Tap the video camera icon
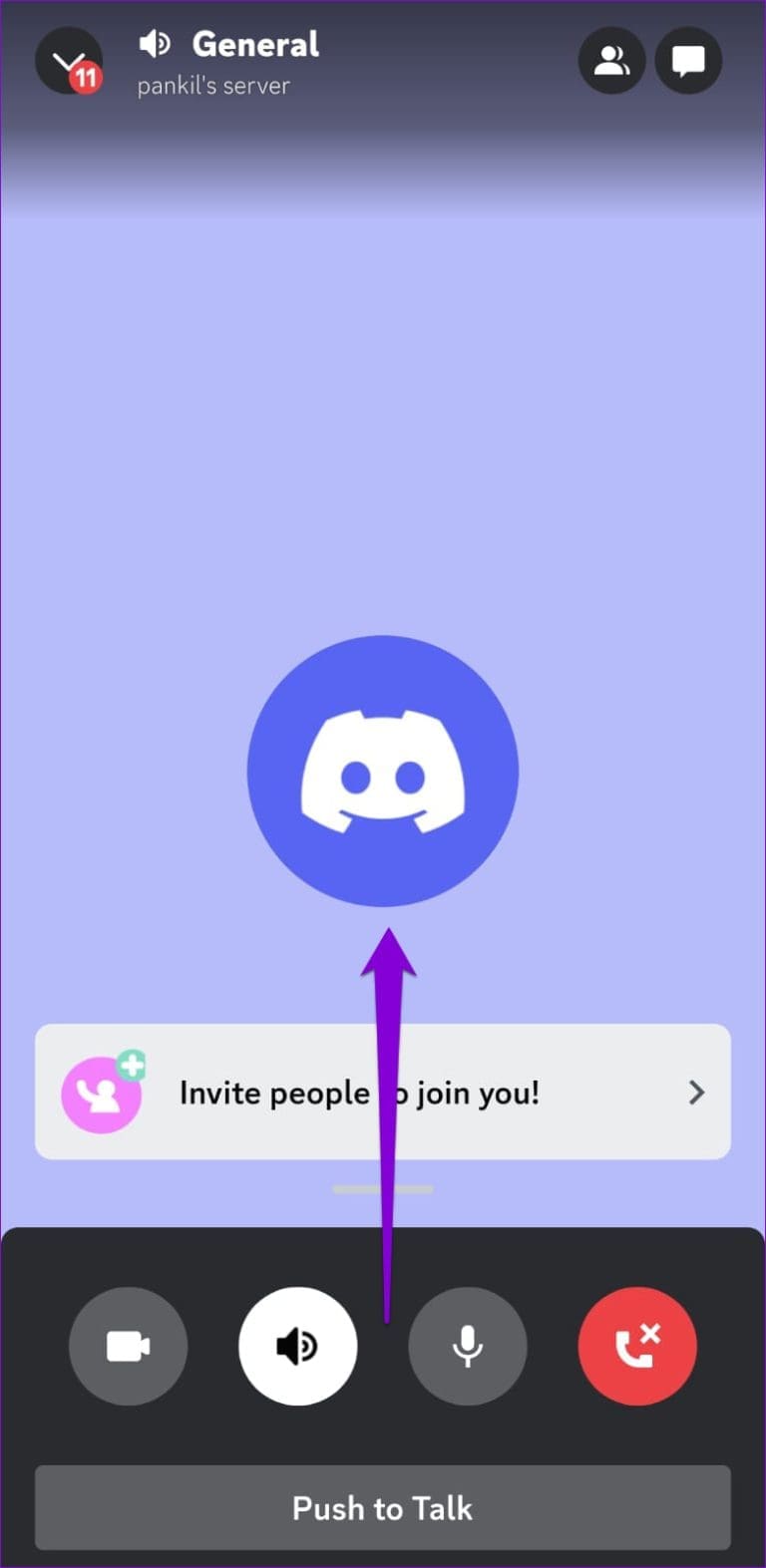Viewport: 766px width, 1568px height. [129, 1346]
